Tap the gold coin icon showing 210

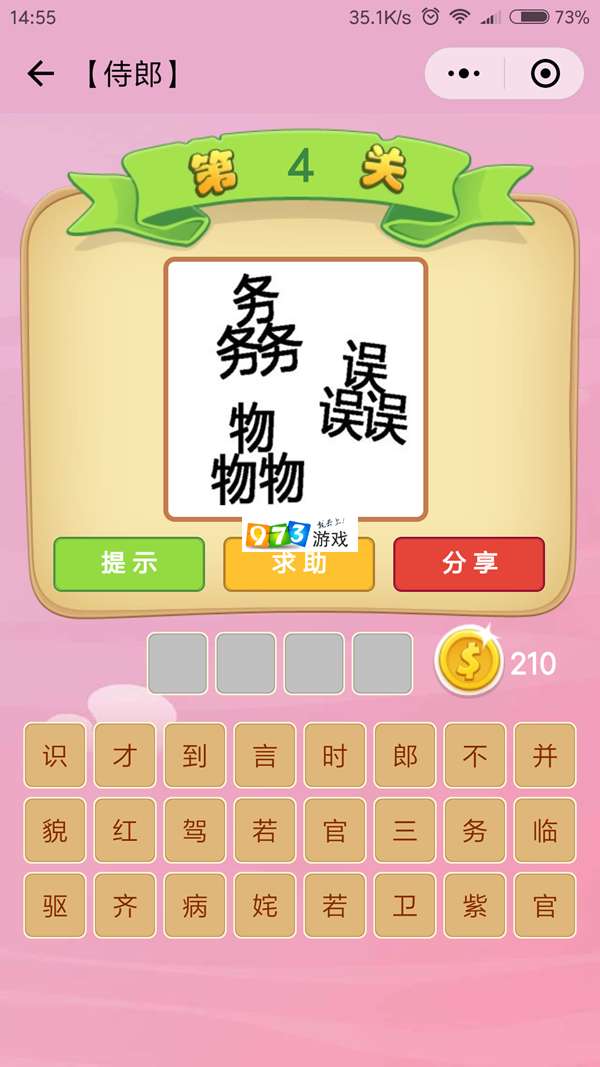(468, 662)
